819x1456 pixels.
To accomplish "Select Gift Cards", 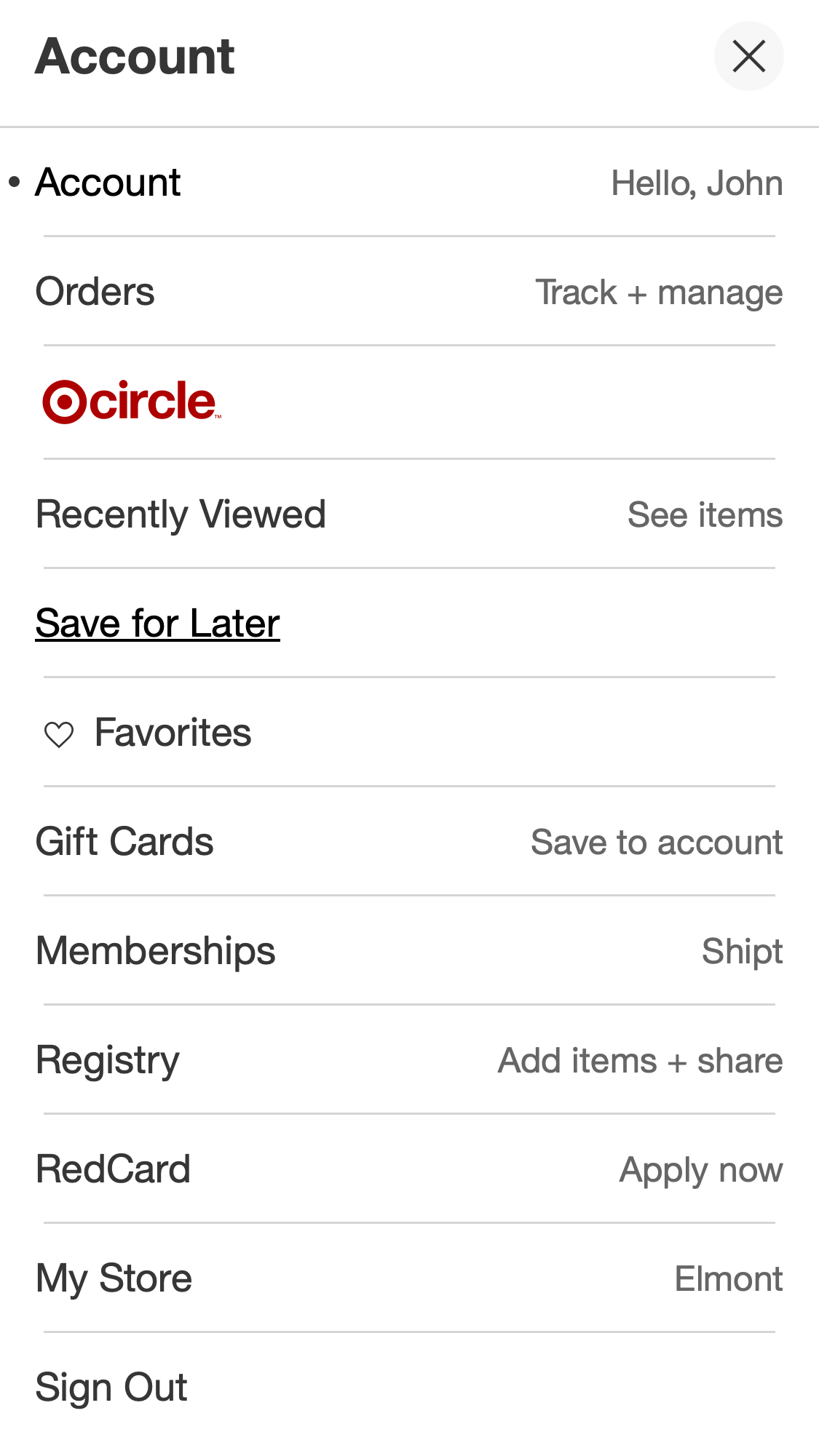I will [x=124, y=841].
